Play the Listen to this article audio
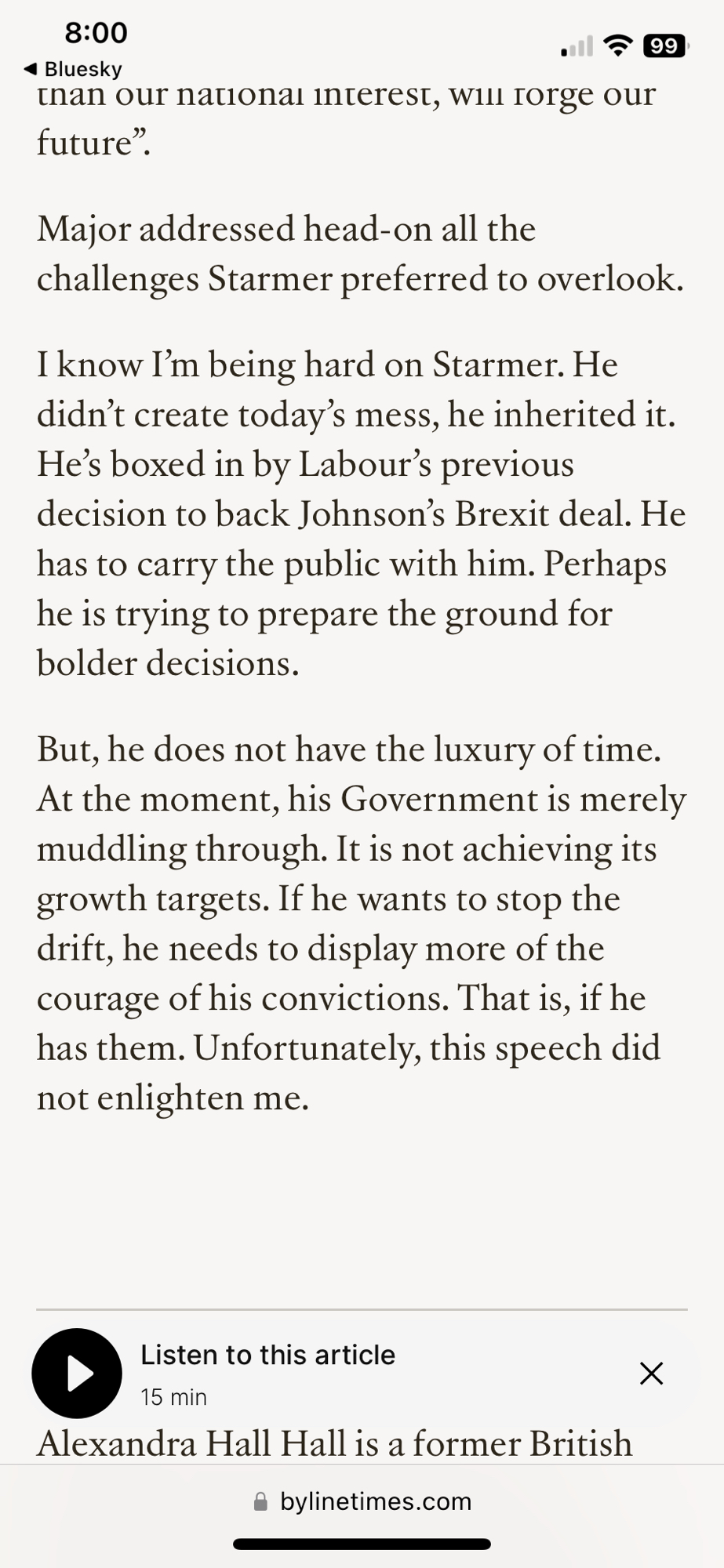 77,1373
